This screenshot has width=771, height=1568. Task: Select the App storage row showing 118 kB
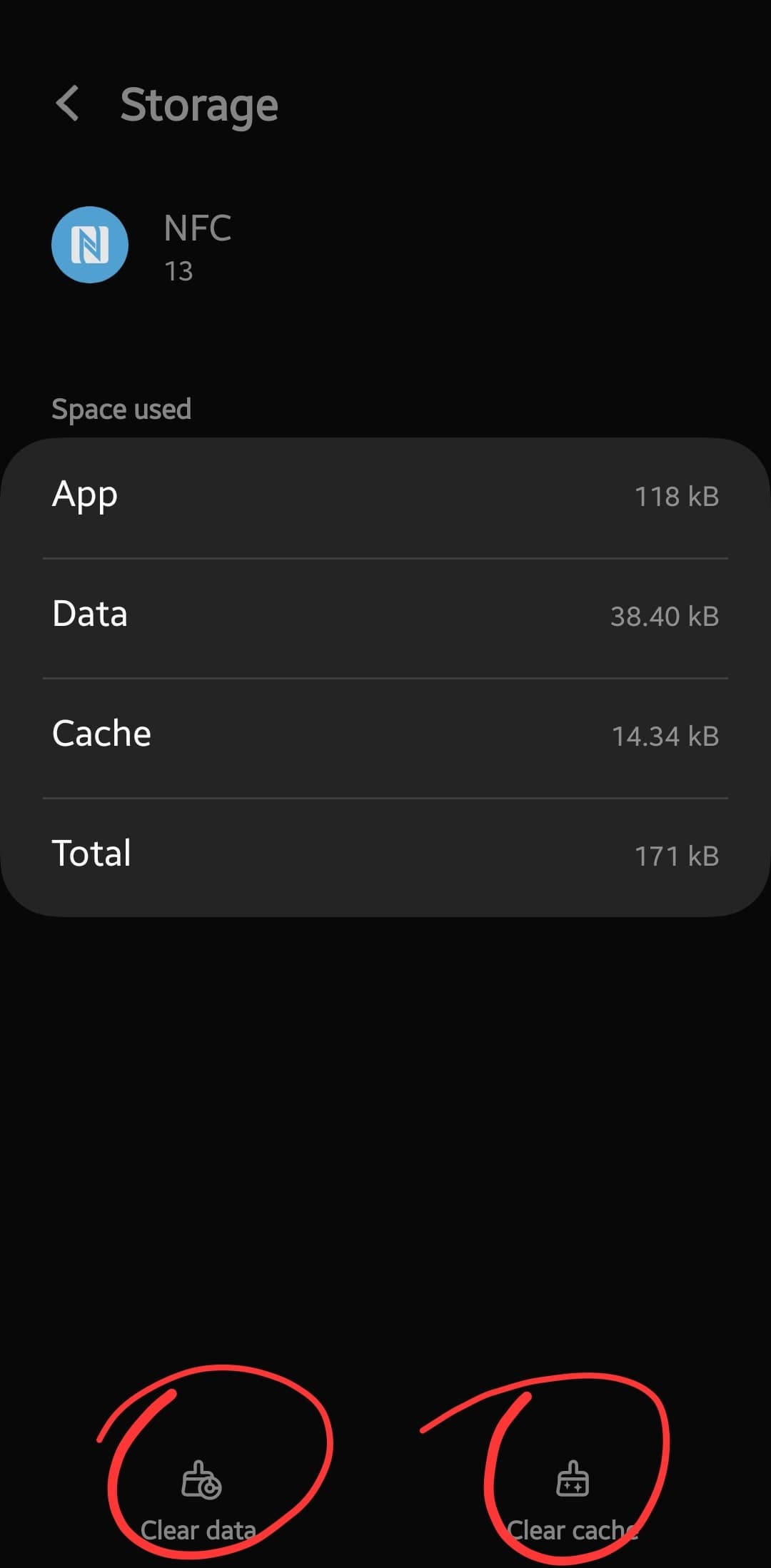385,495
